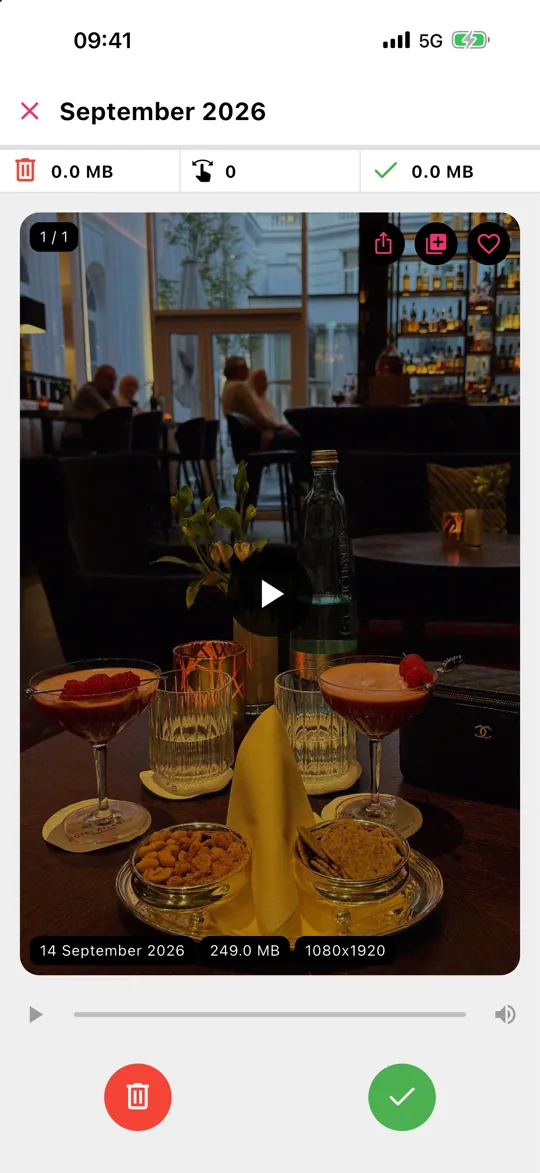This screenshot has height=1173, width=540.
Task: Start playback from the small play icon below
Action: click(x=35, y=1014)
